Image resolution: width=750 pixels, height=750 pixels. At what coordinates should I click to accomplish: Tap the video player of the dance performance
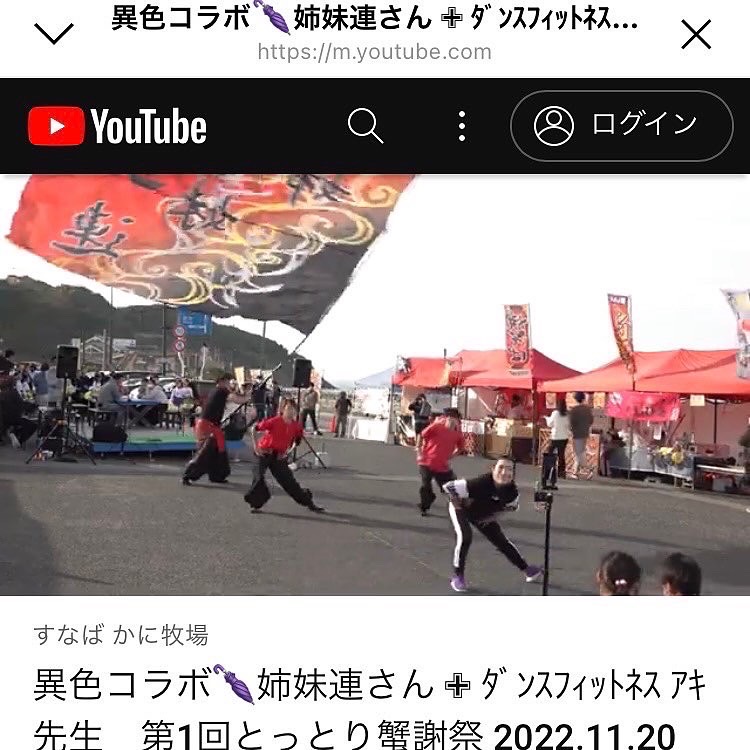pyautogui.click(x=375, y=385)
